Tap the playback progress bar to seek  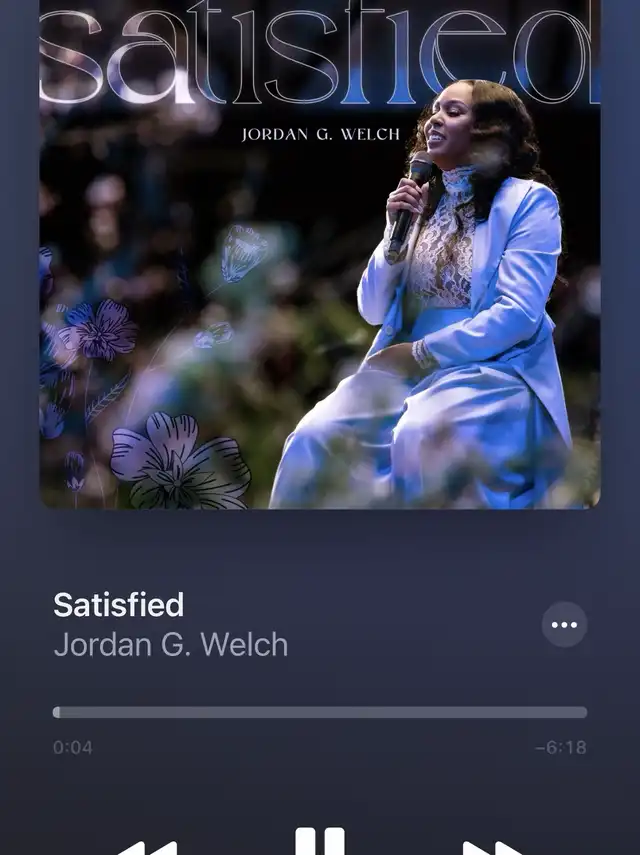pyautogui.click(x=320, y=712)
